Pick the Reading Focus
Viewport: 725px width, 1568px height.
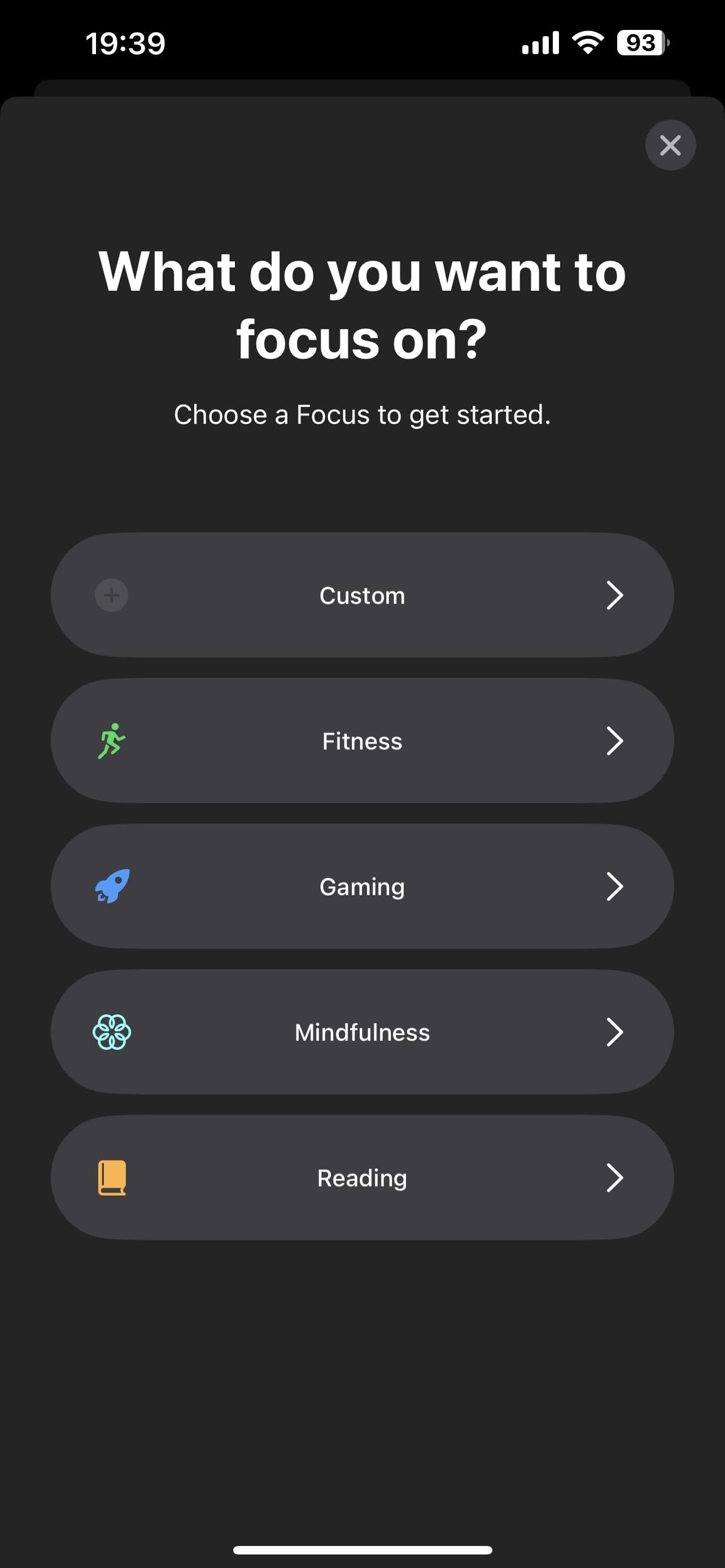click(362, 1177)
